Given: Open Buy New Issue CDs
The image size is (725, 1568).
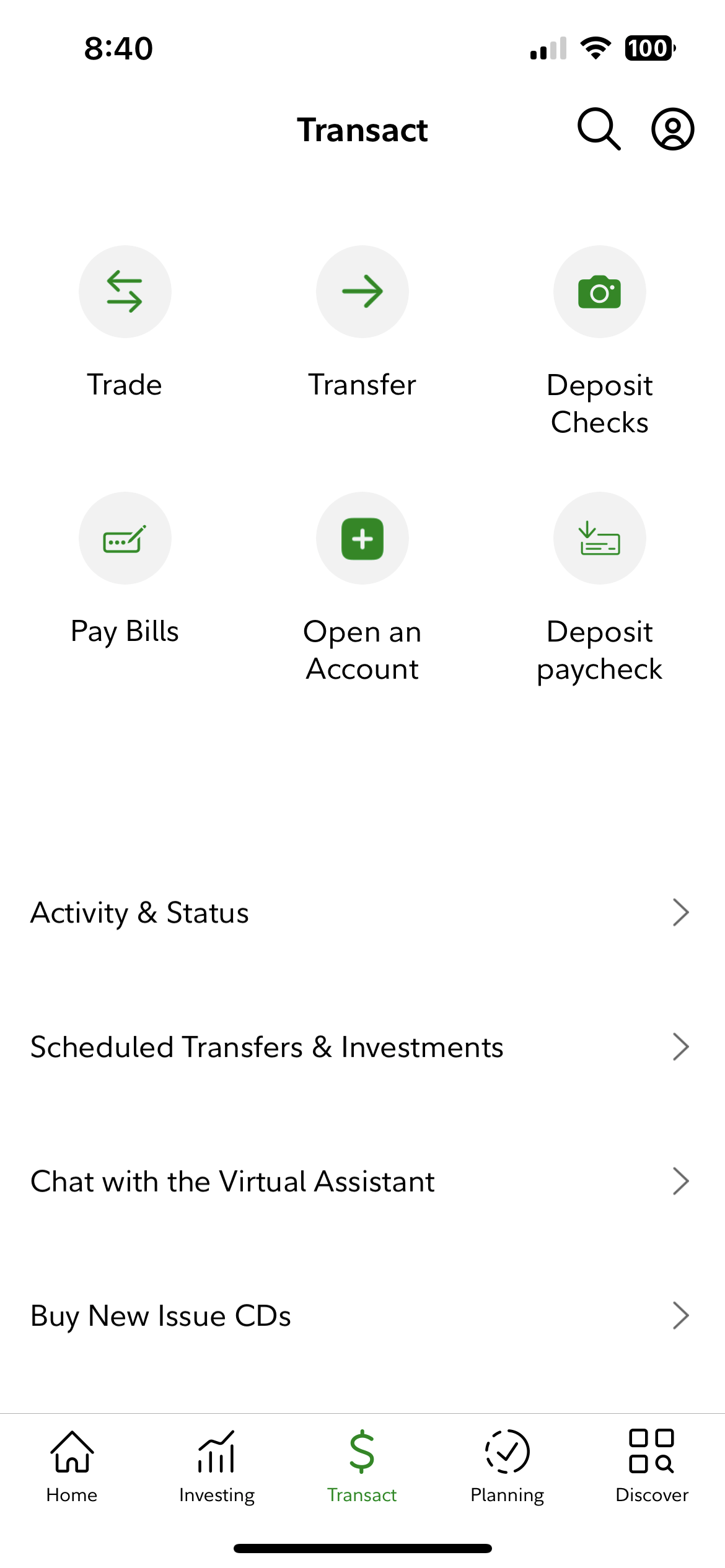Looking at the screenshot, I should pyautogui.click(x=361, y=1316).
